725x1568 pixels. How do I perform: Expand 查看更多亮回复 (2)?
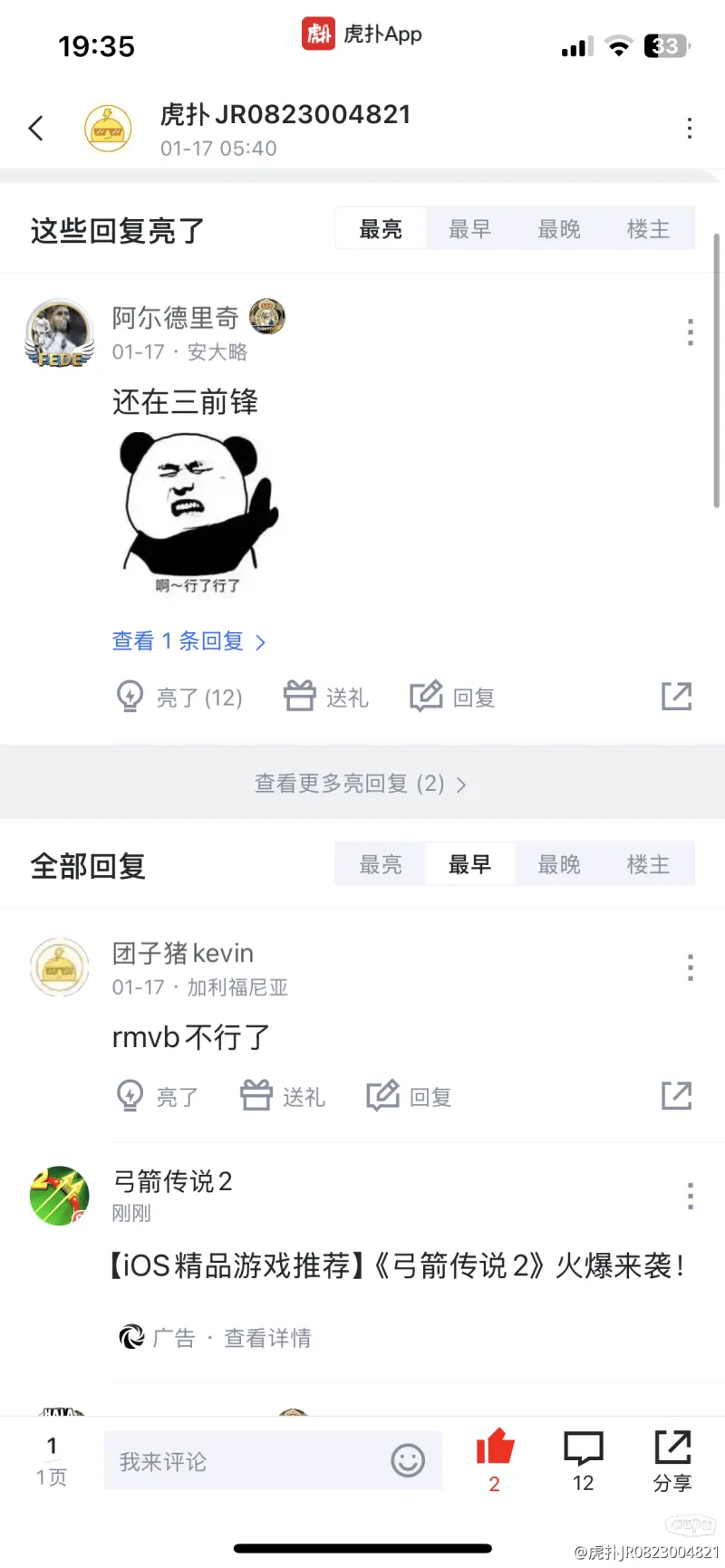pos(361,784)
